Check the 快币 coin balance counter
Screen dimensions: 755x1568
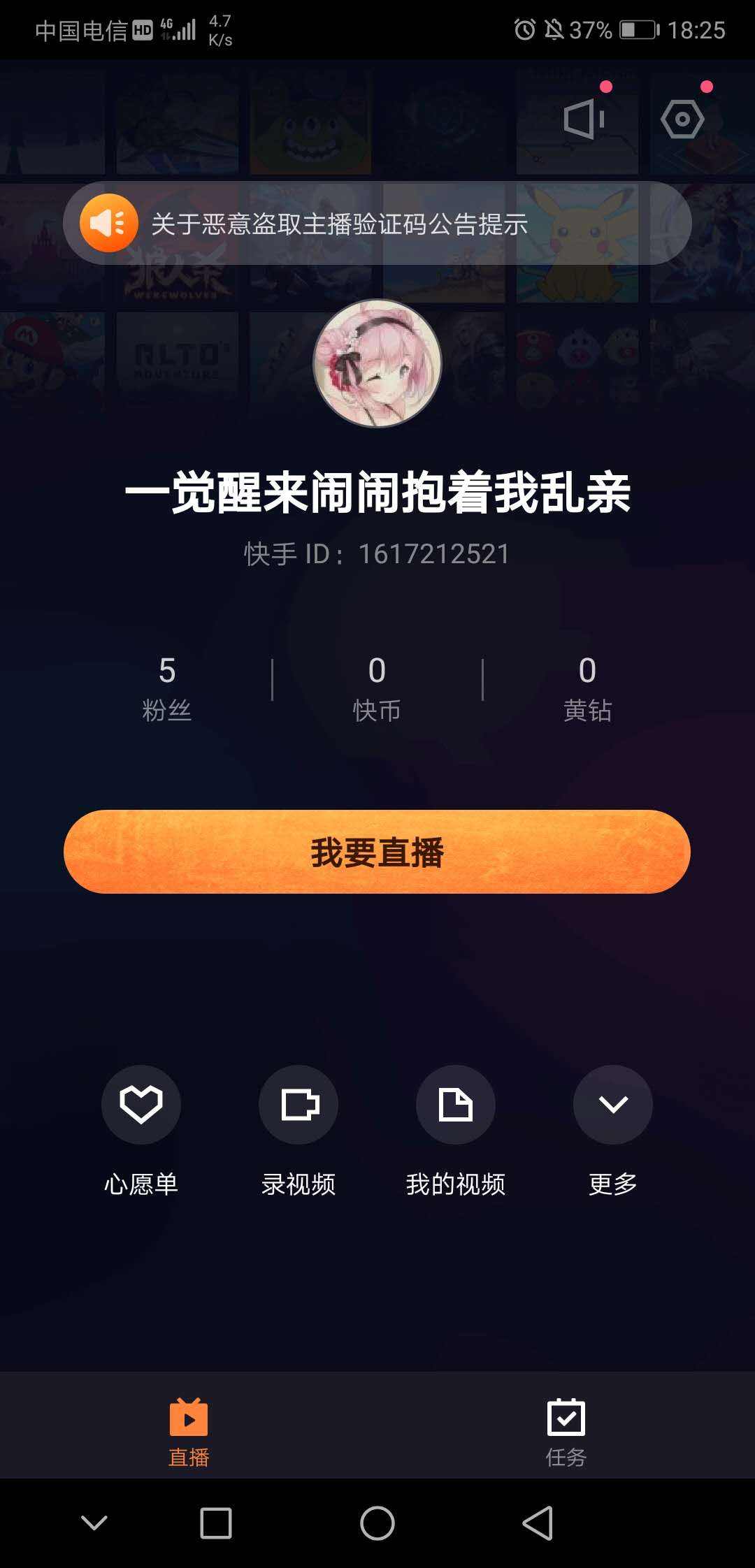377,688
